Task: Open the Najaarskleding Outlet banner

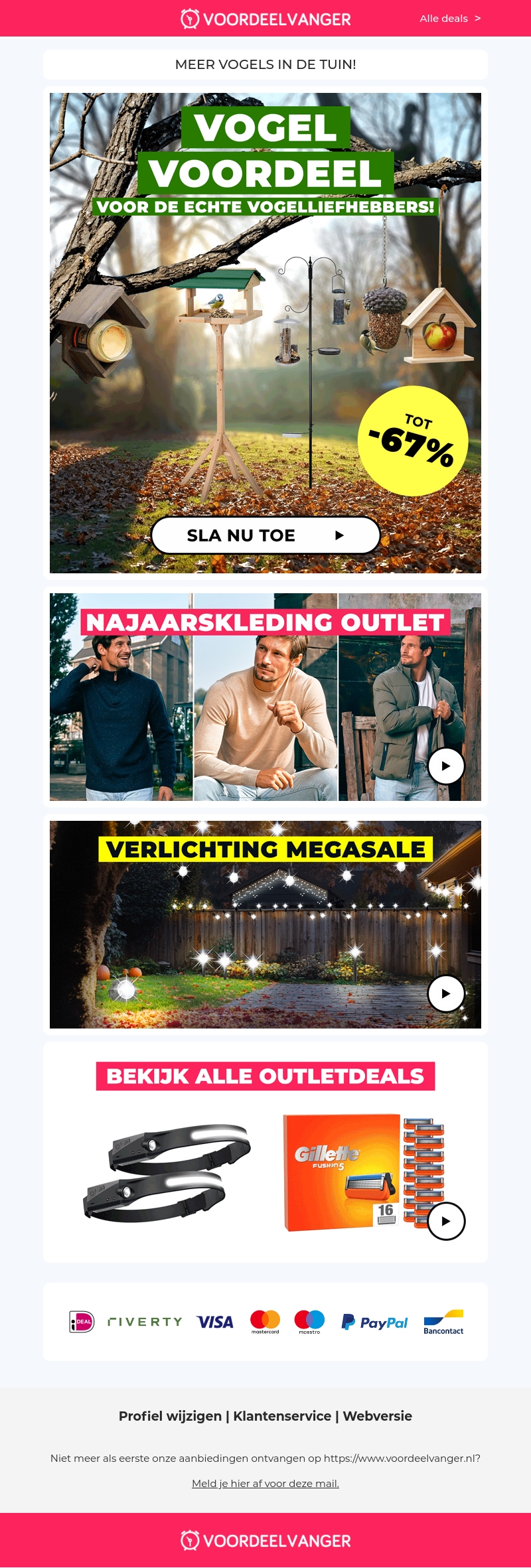Action: [265, 697]
